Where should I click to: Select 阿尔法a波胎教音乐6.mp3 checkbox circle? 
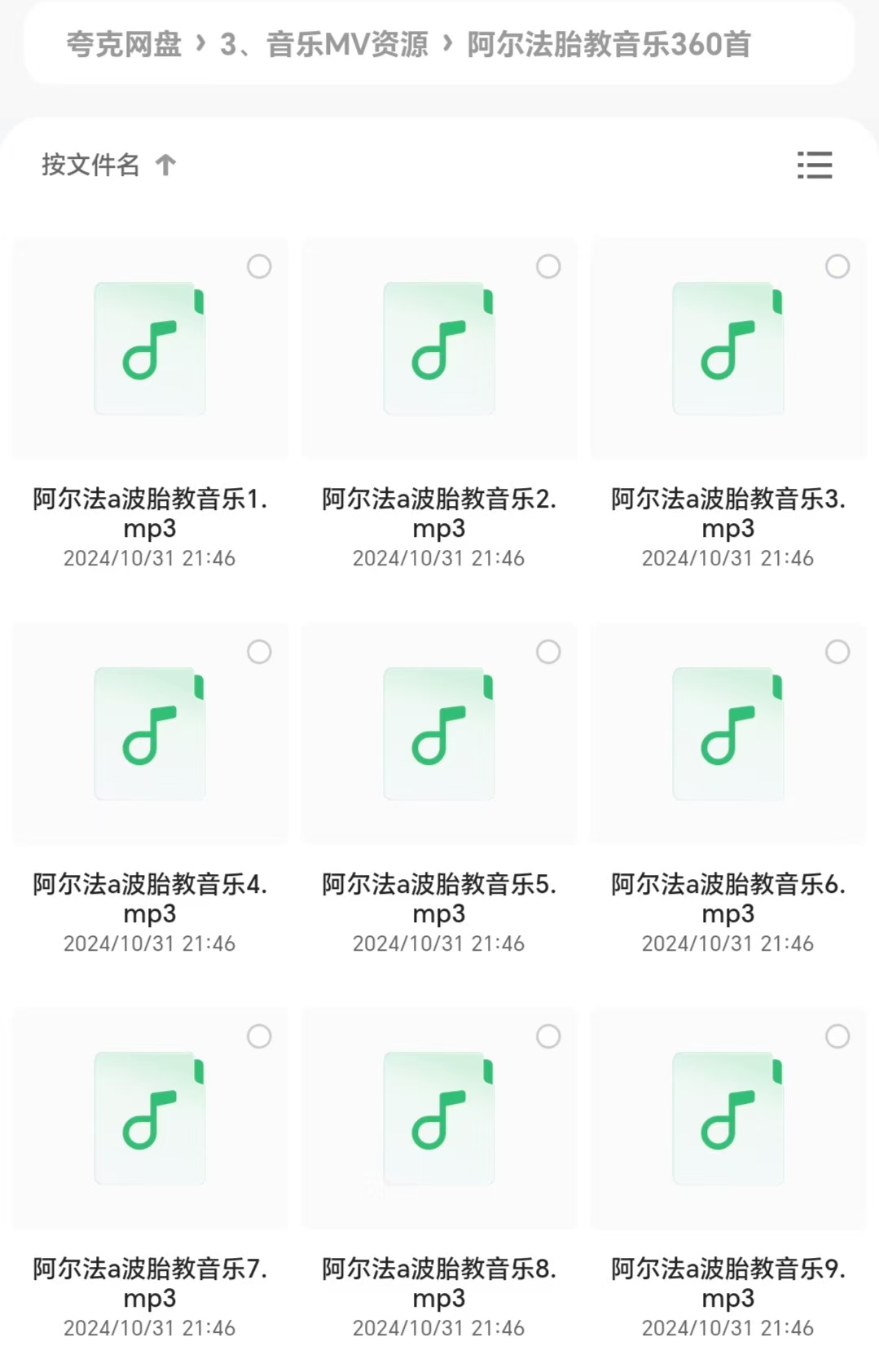837,652
